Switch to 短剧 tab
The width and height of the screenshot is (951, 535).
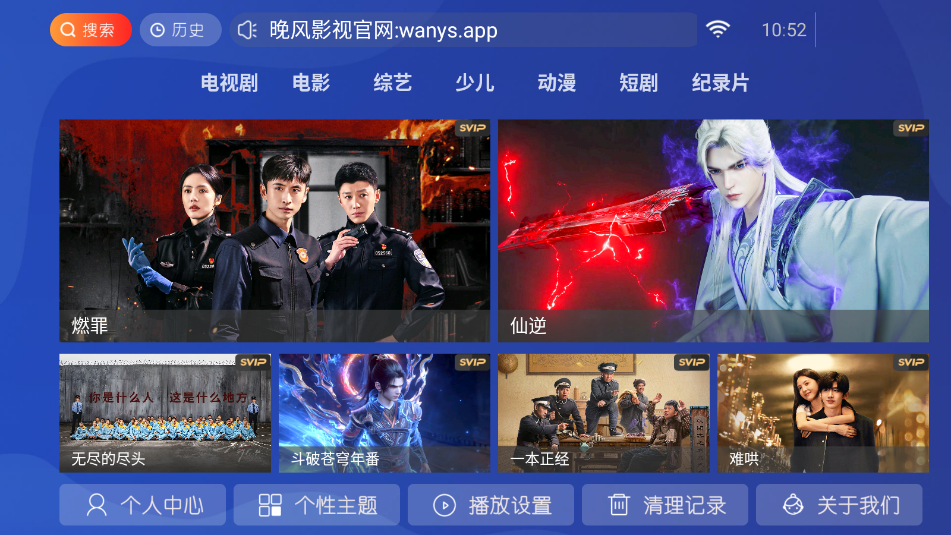pyautogui.click(x=639, y=83)
